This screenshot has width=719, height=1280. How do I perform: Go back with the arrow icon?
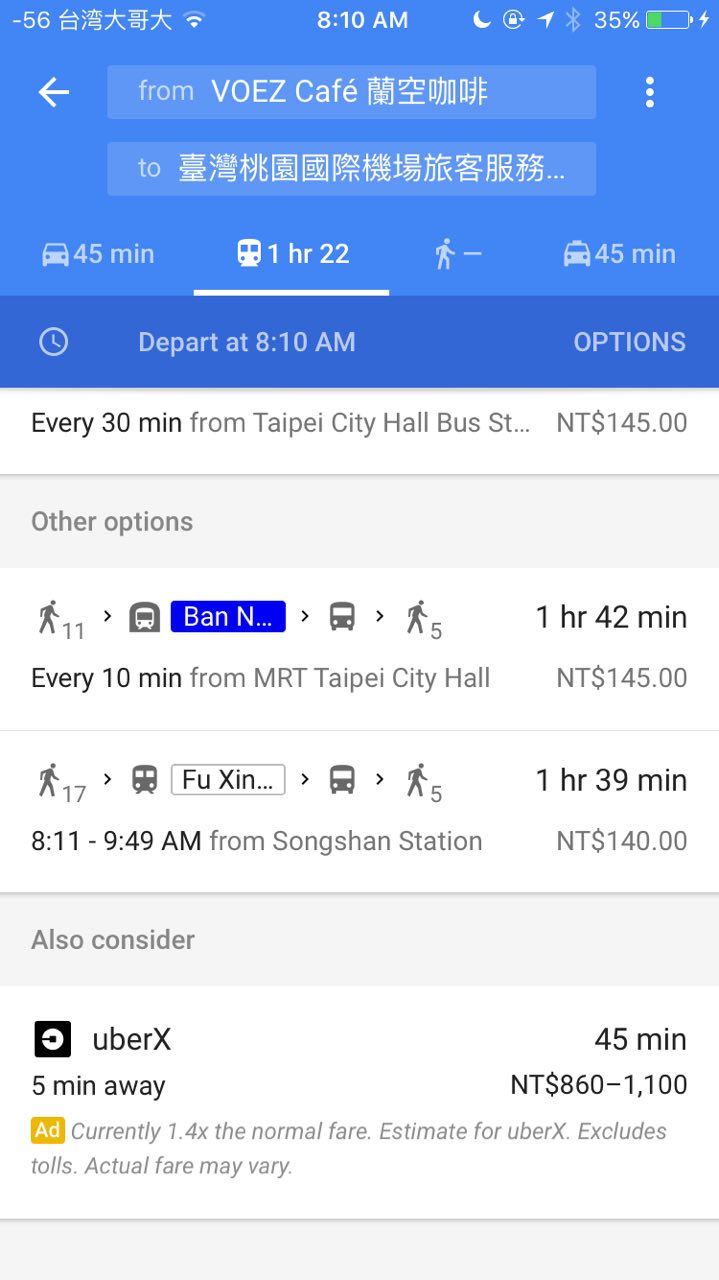(54, 93)
